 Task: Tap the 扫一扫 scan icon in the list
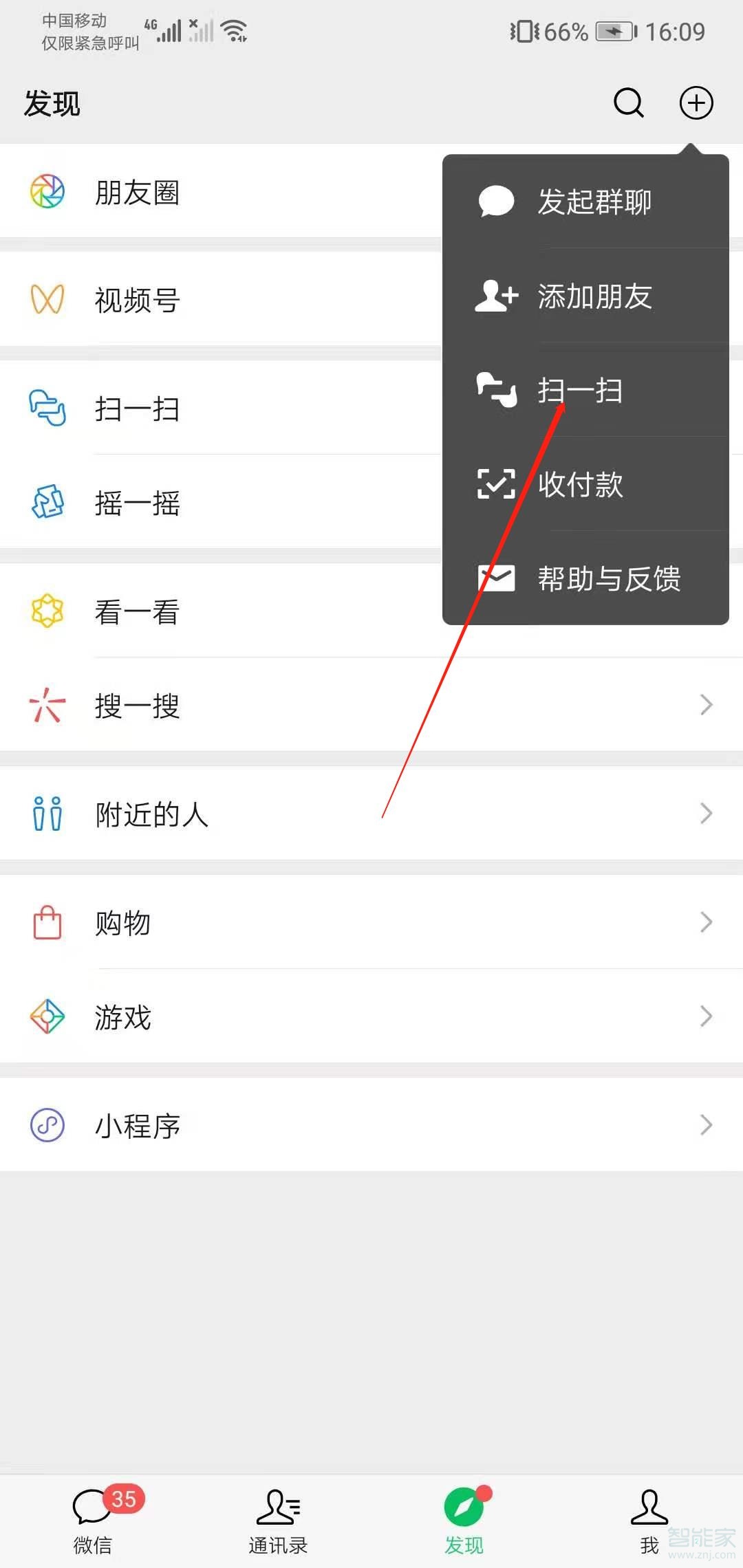[x=46, y=407]
